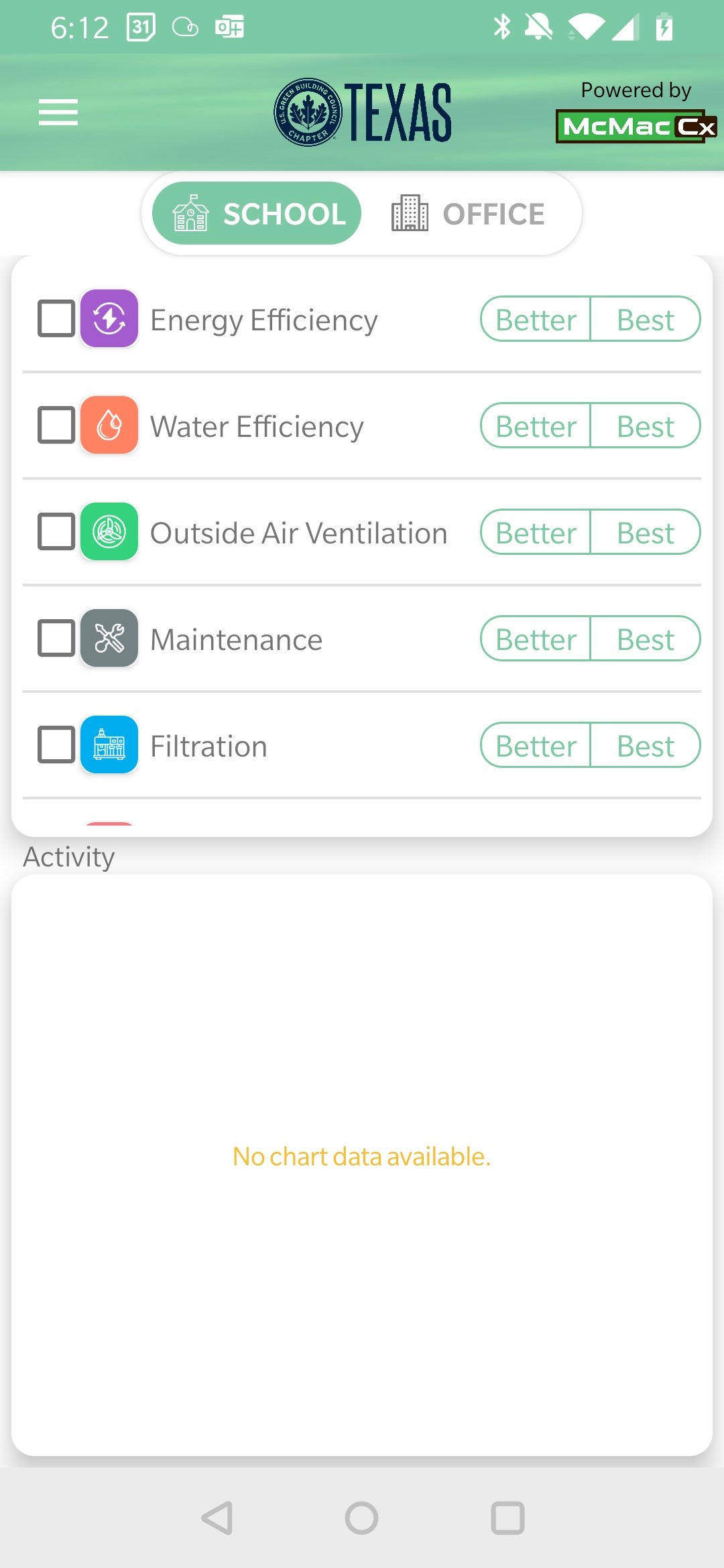Viewport: 724px width, 1568px height.
Task: Enable the Outside Air Ventilation checkbox
Action: (56, 531)
